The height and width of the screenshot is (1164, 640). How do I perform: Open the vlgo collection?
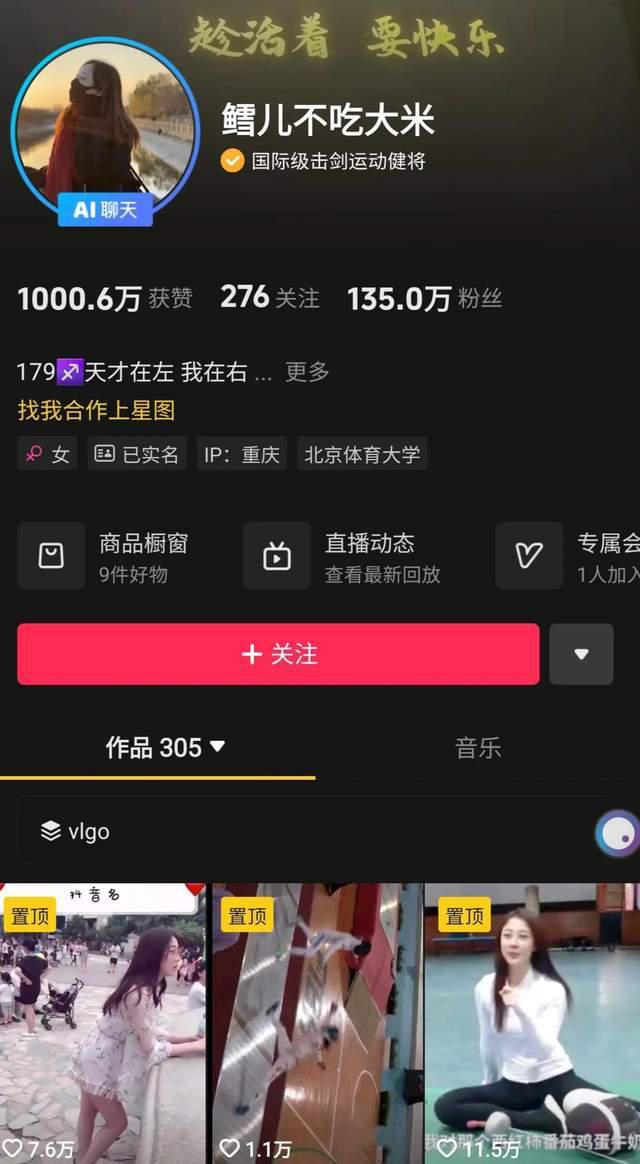click(75, 831)
